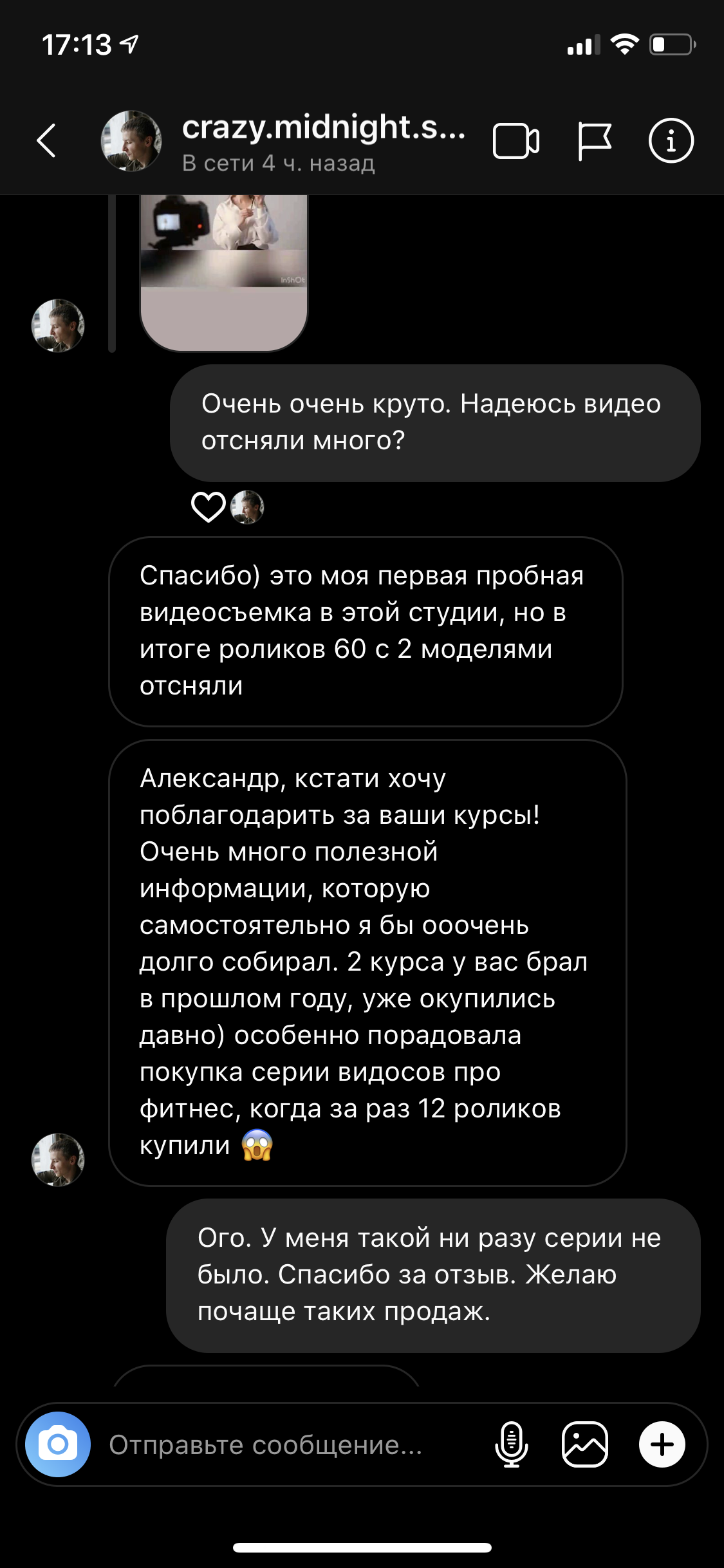Flag this conversation

coord(594,141)
